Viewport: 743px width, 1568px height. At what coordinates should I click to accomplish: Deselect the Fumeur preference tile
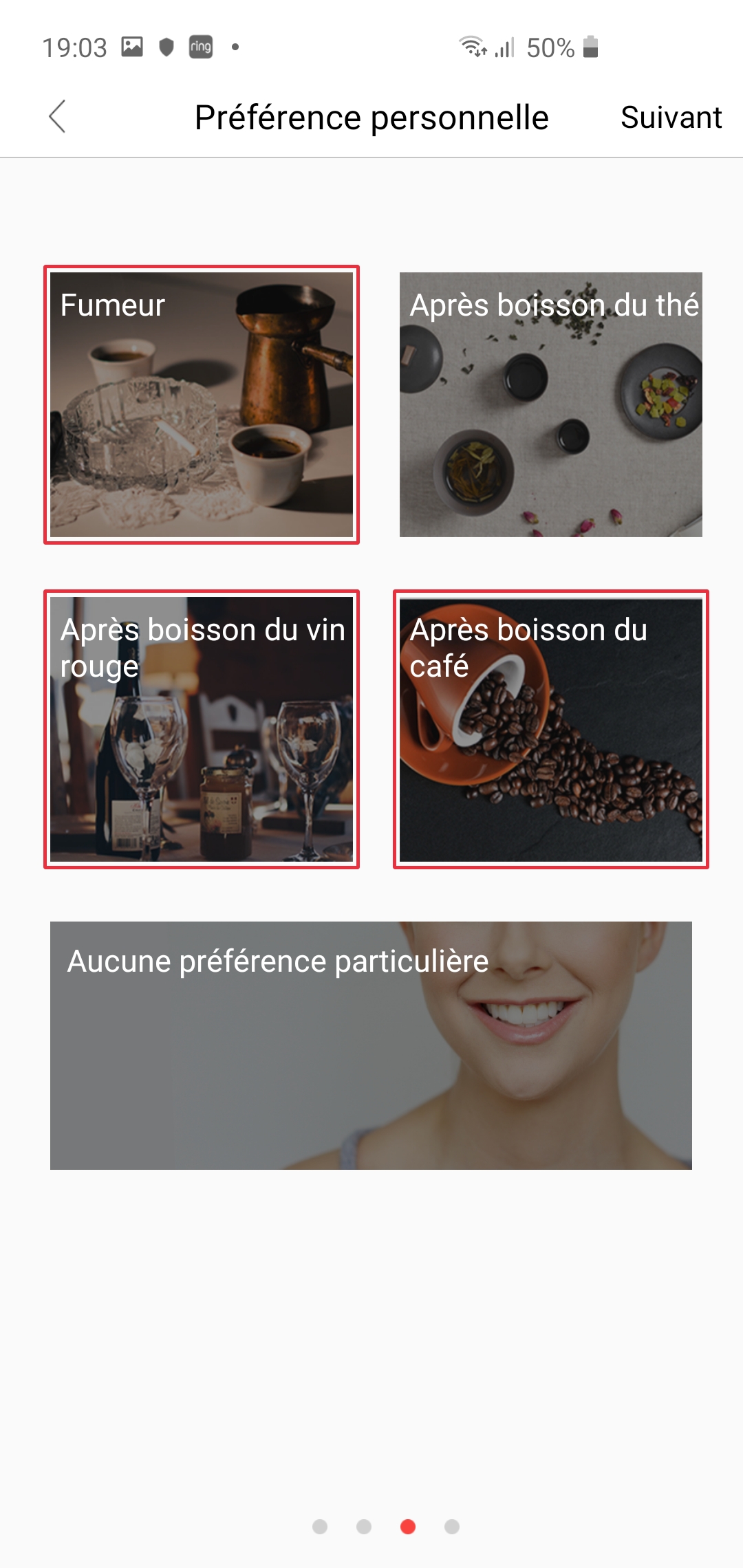point(202,404)
